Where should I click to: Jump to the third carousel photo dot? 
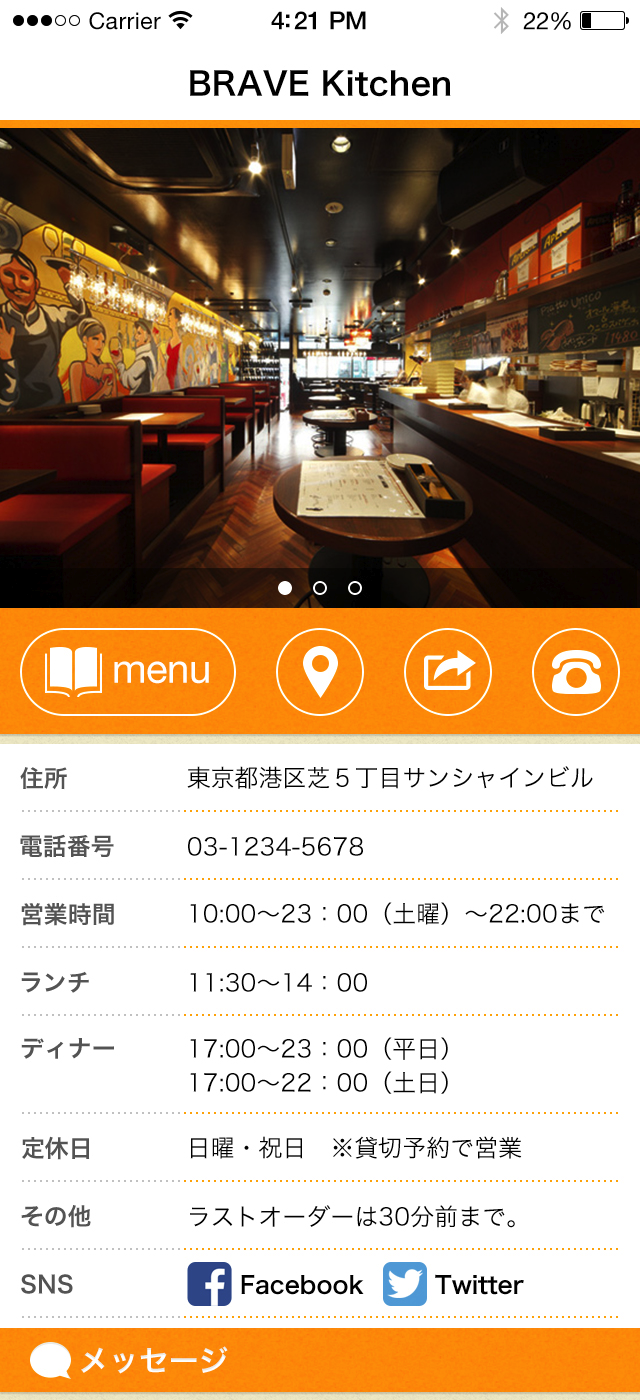point(355,588)
